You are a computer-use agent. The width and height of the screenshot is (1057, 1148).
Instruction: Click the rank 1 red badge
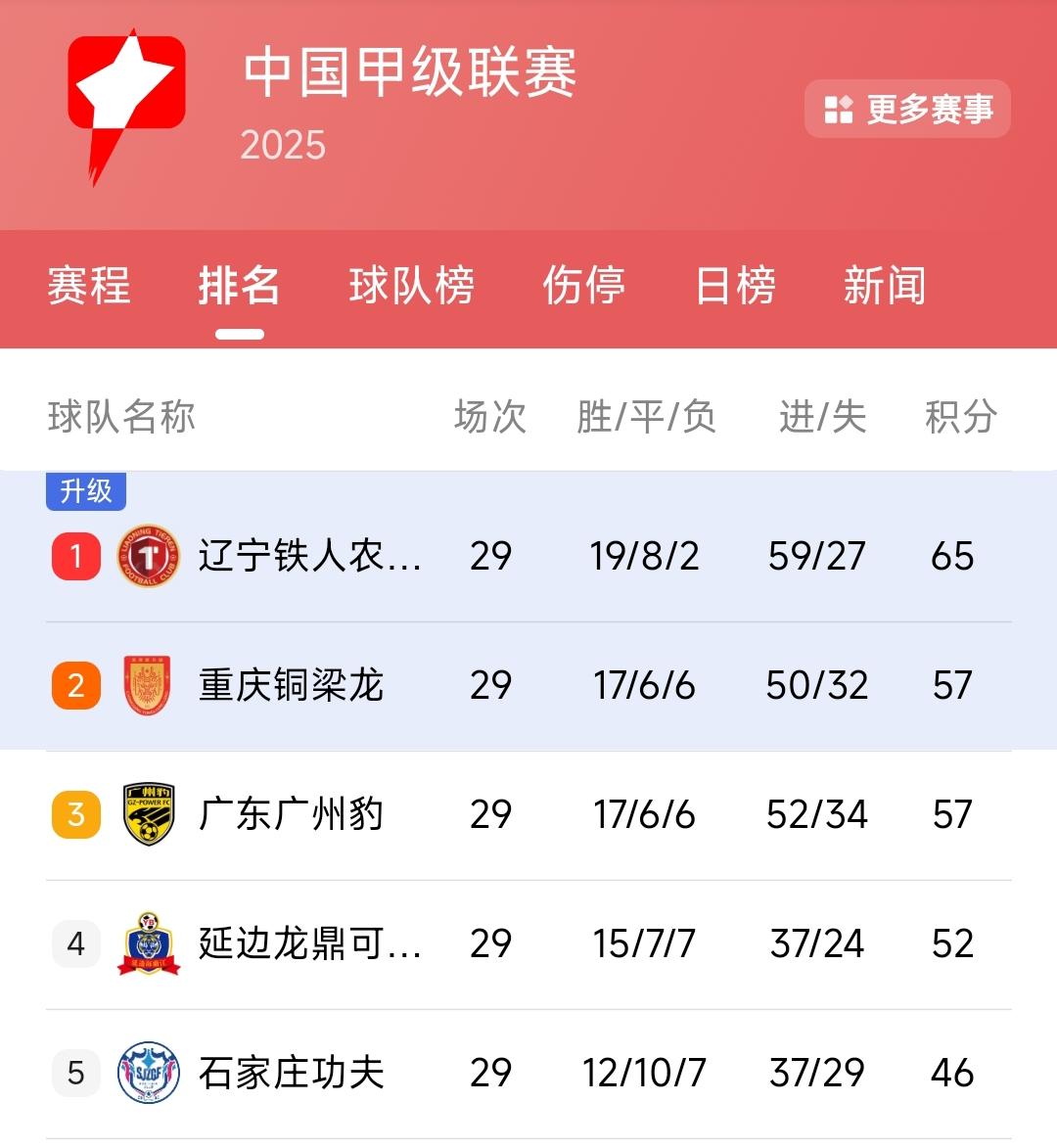click(x=75, y=555)
